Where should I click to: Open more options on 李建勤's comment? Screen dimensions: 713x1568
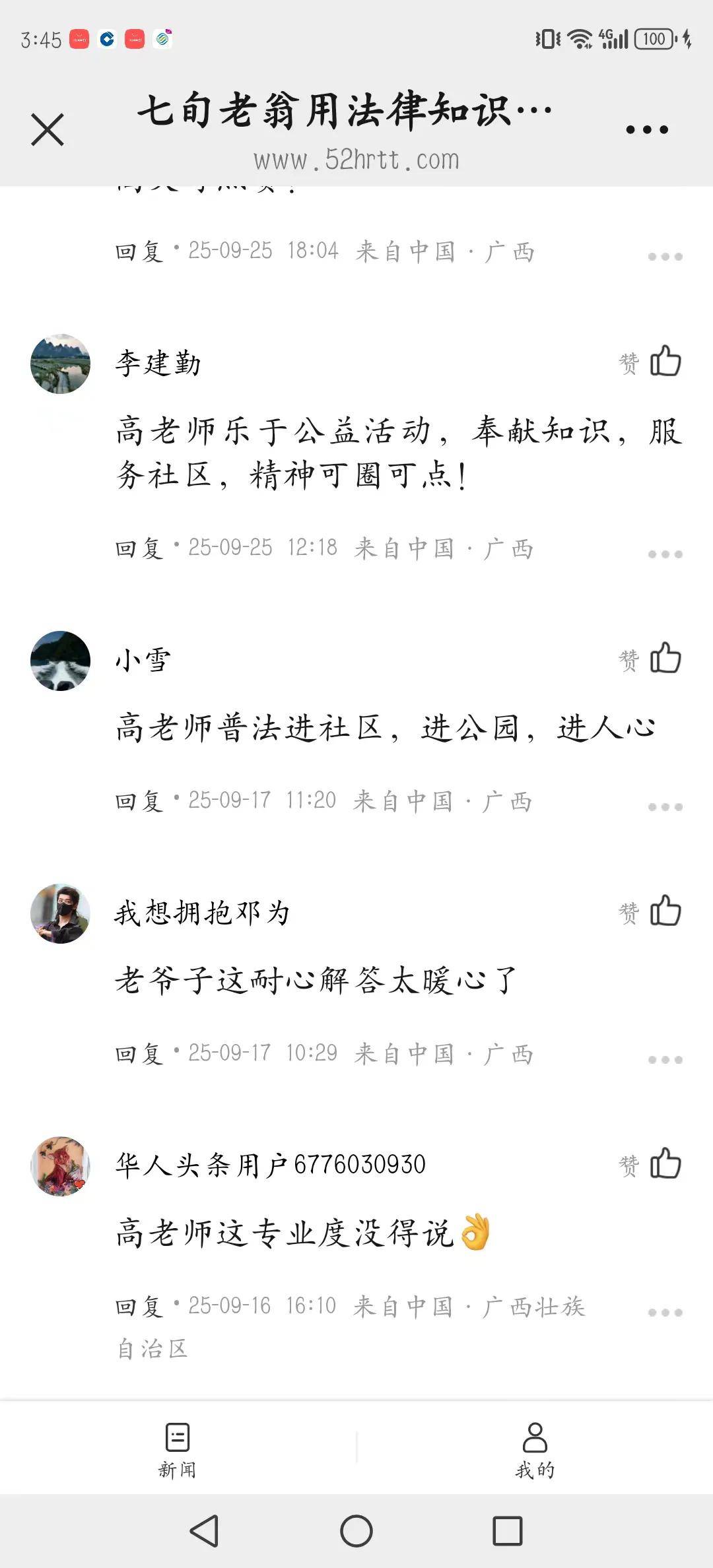(x=665, y=554)
